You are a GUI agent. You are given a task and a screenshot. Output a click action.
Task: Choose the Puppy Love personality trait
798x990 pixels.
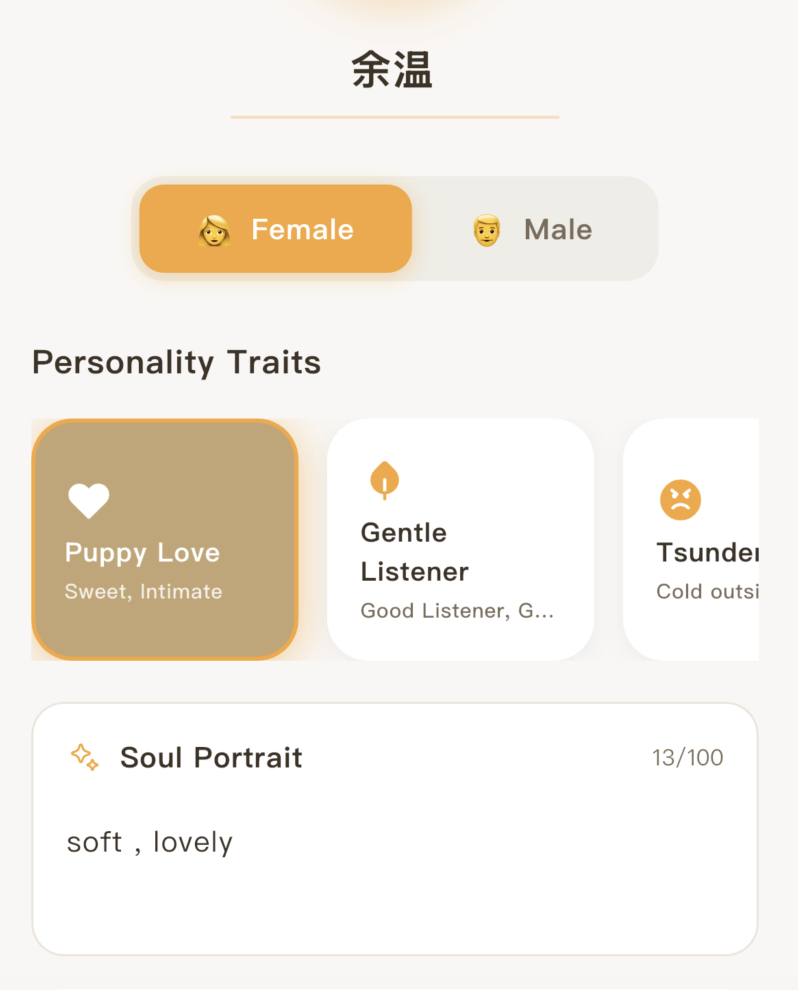point(165,540)
